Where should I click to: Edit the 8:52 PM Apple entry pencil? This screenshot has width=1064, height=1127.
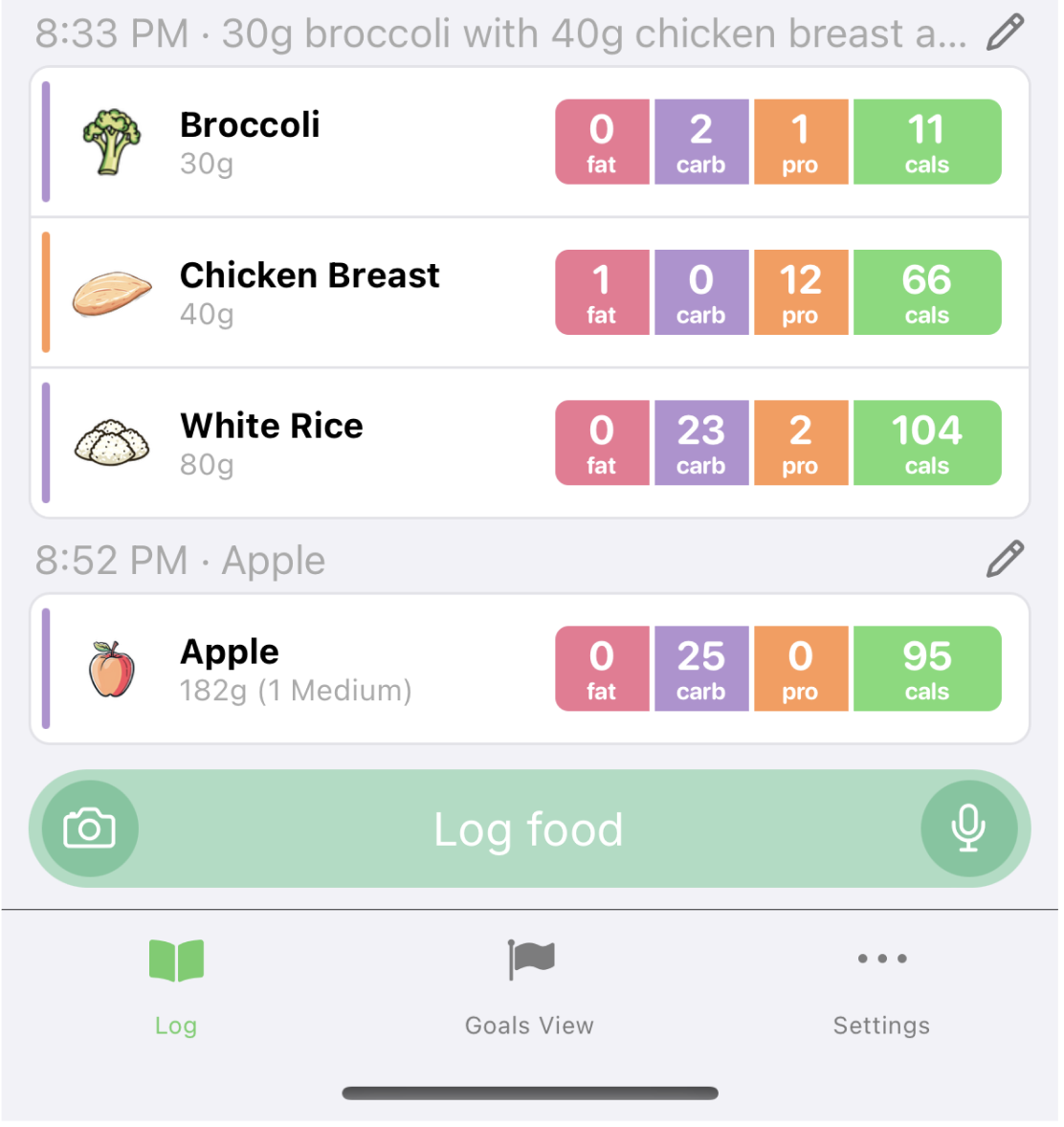tap(1005, 560)
